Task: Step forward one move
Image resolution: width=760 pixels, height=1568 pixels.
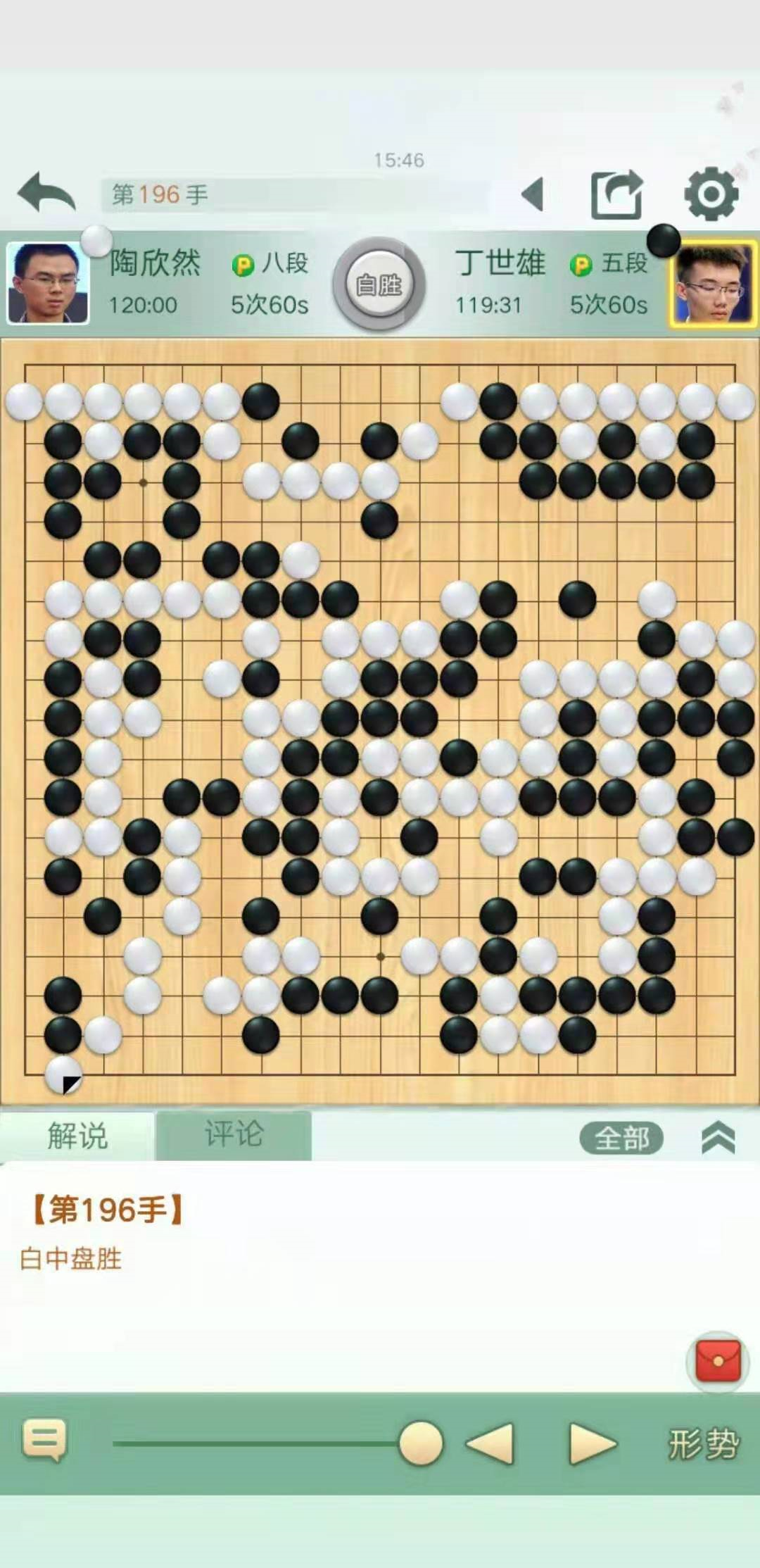Action: [x=593, y=1443]
